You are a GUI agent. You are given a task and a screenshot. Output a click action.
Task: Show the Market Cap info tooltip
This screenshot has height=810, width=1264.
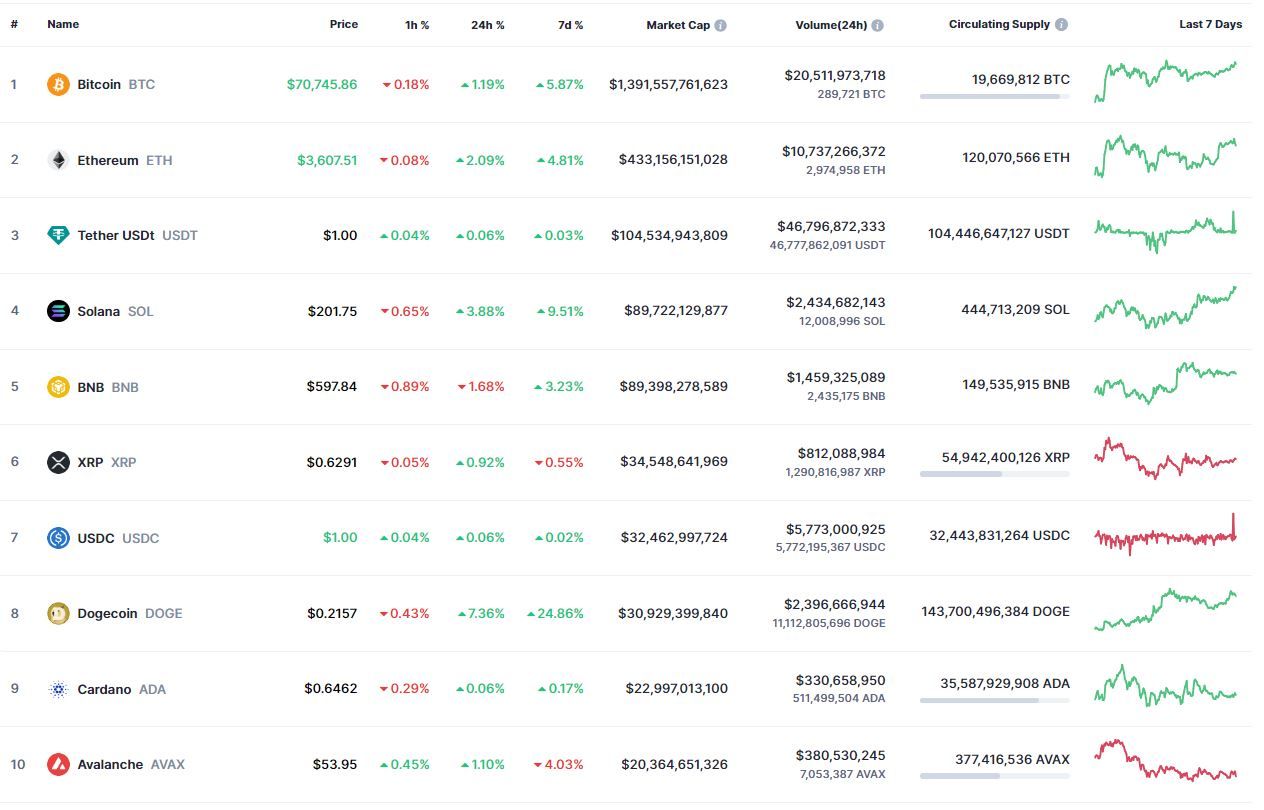[x=721, y=25]
